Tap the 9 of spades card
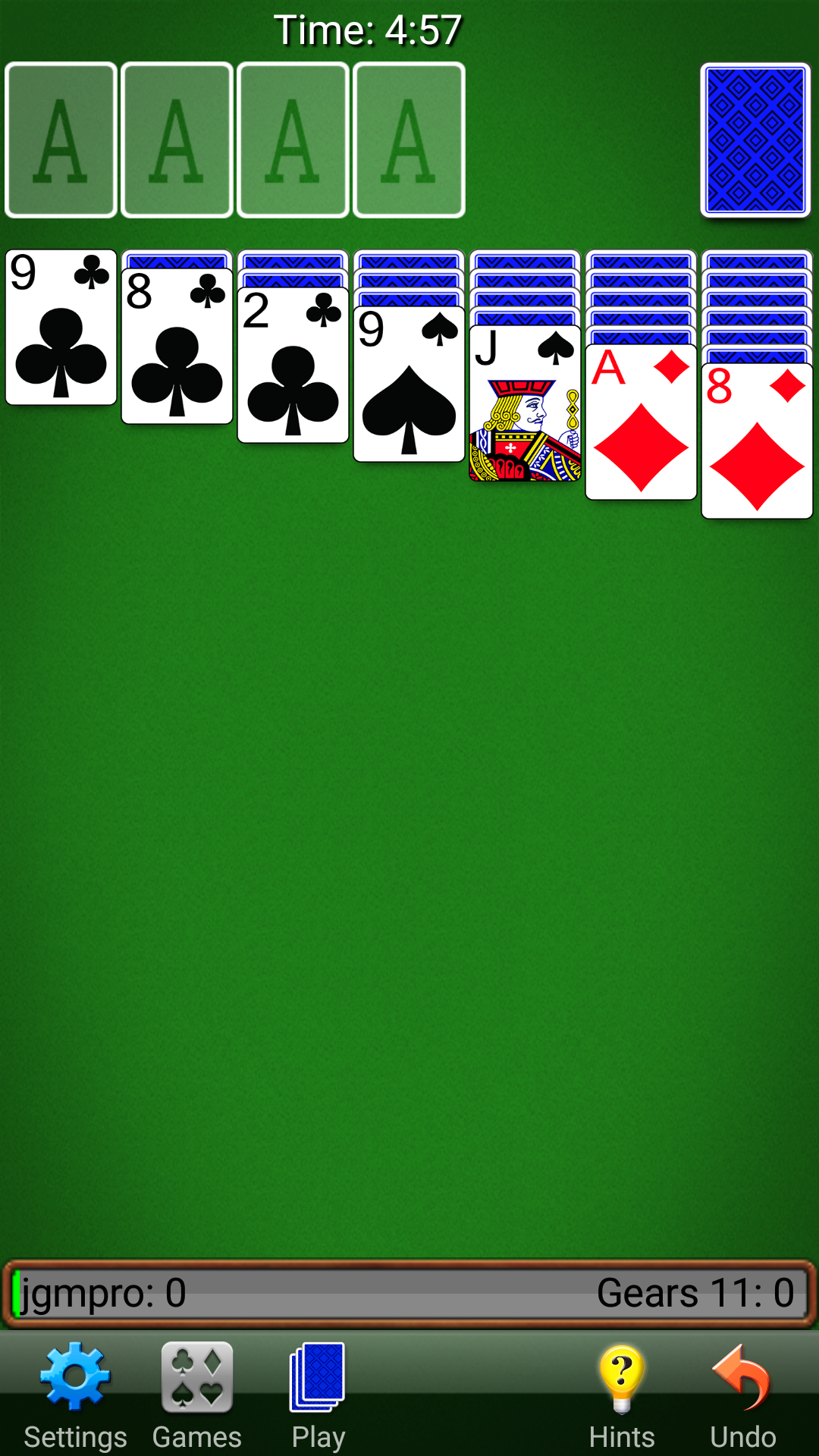 pos(409,384)
